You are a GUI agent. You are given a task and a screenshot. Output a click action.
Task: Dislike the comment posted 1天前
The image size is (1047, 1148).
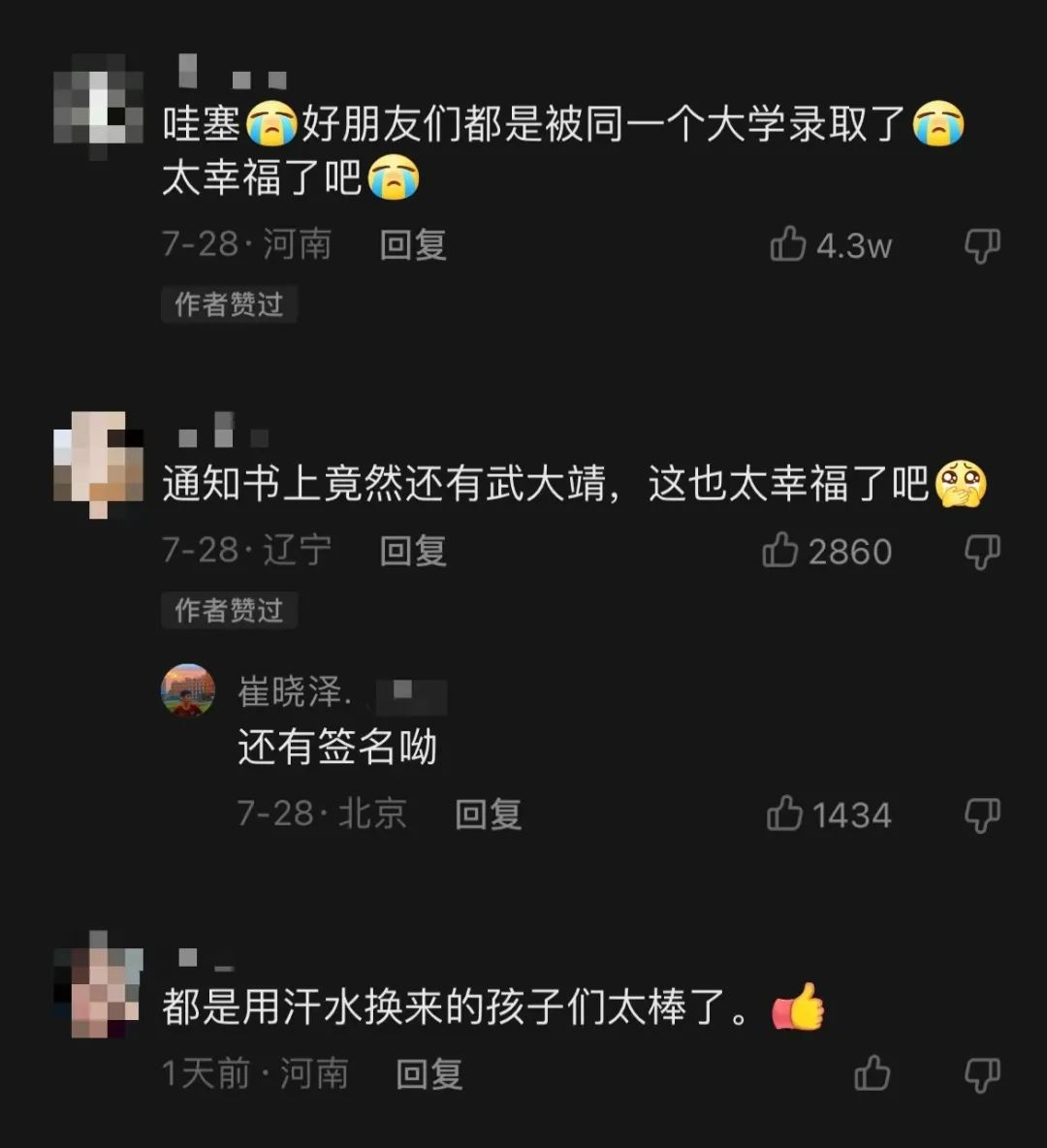(981, 1074)
